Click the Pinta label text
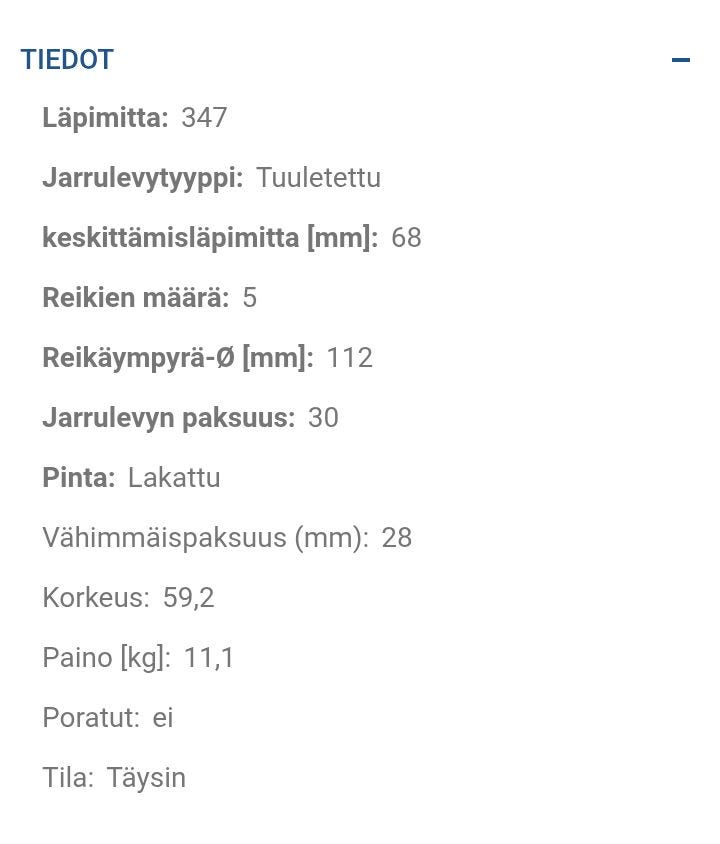This screenshot has height=844, width=720. pos(79,477)
